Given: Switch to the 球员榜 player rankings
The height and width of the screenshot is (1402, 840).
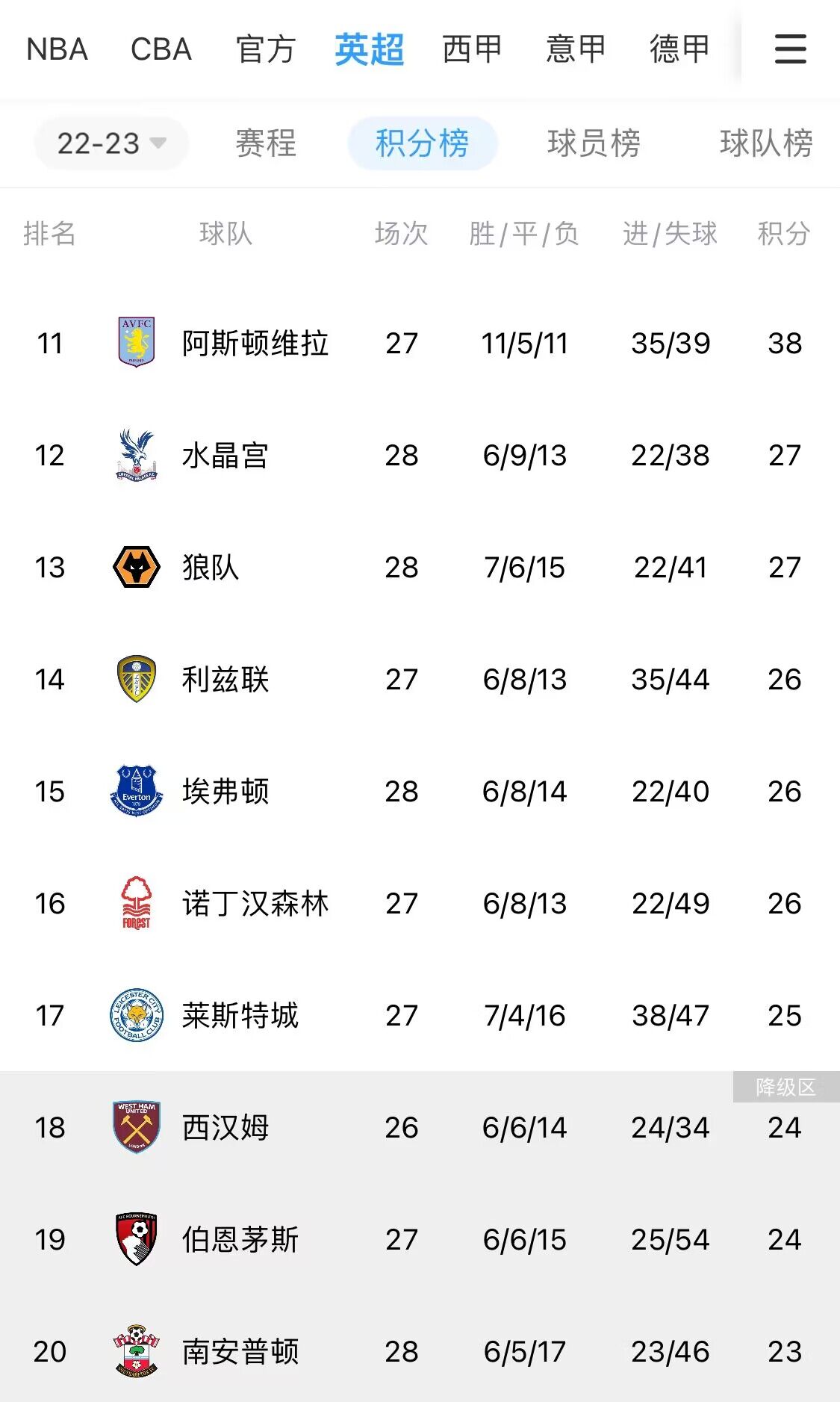Looking at the screenshot, I should 594,143.
